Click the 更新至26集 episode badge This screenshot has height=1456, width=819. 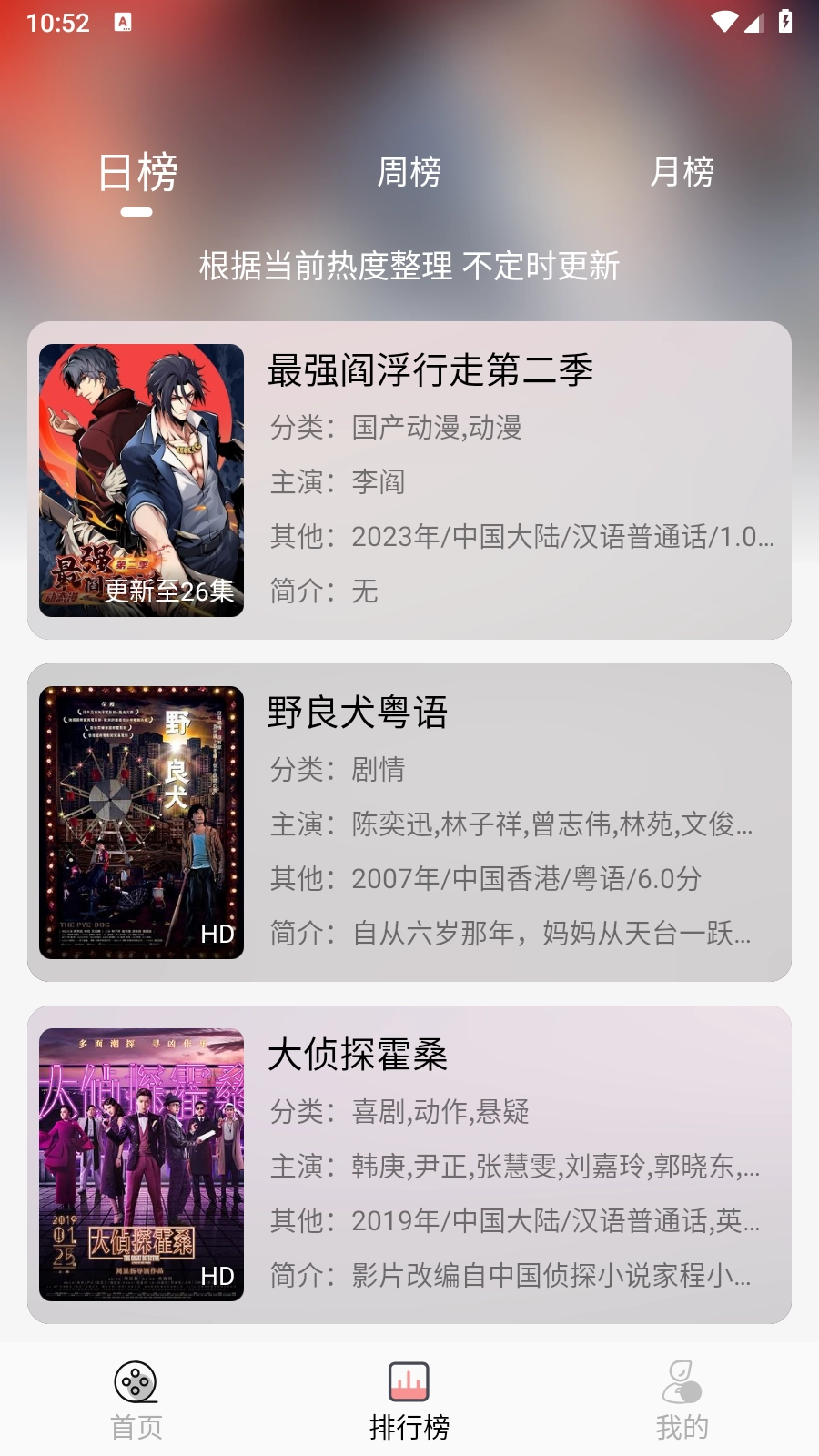[x=168, y=591]
